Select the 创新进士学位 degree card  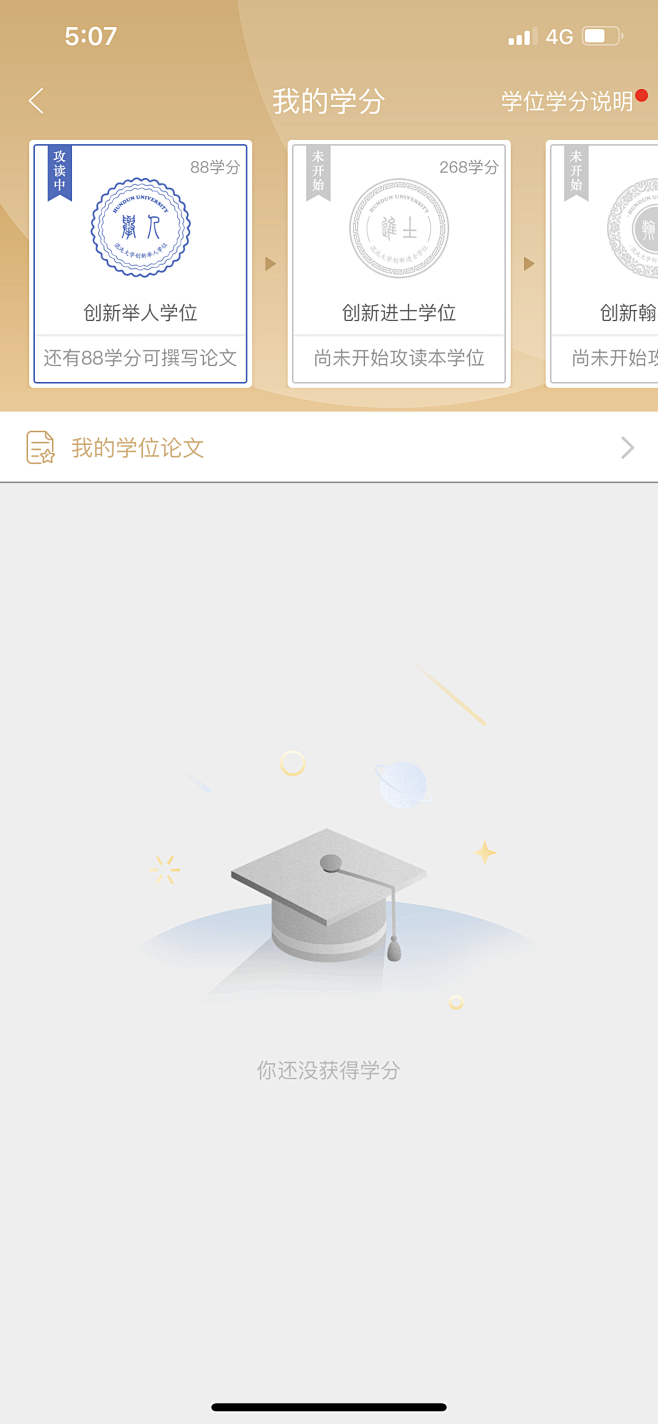[x=399, y=264]
